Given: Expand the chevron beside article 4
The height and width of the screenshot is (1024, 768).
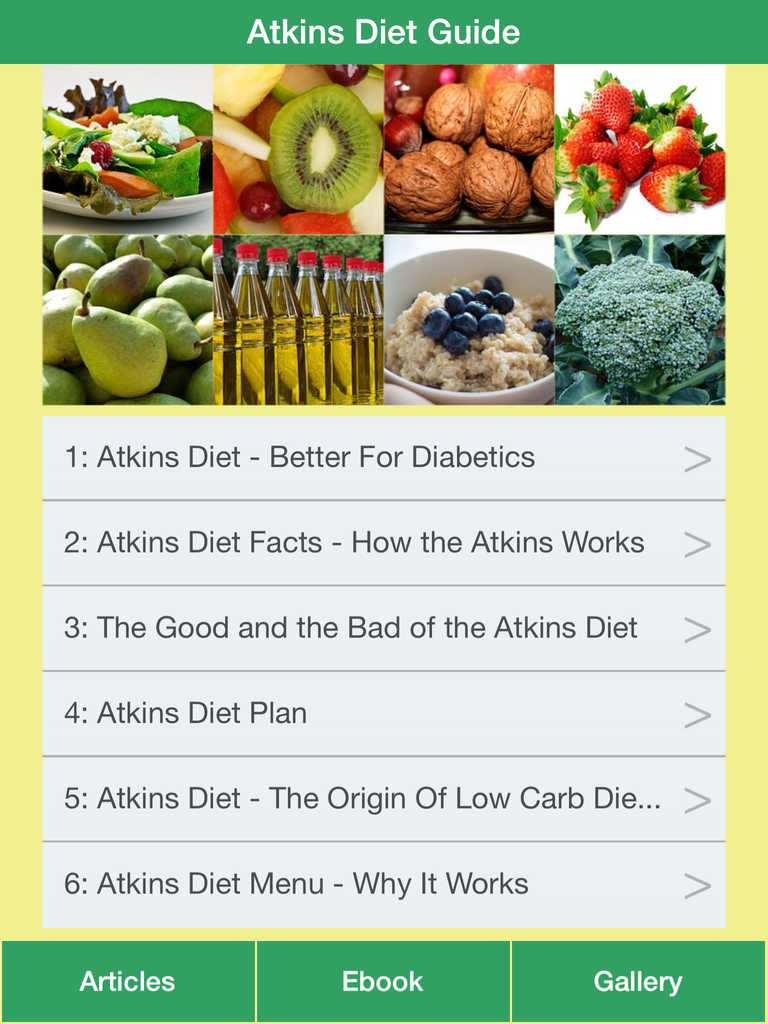Looking at the screenshot, I should [x=698, y=713].
